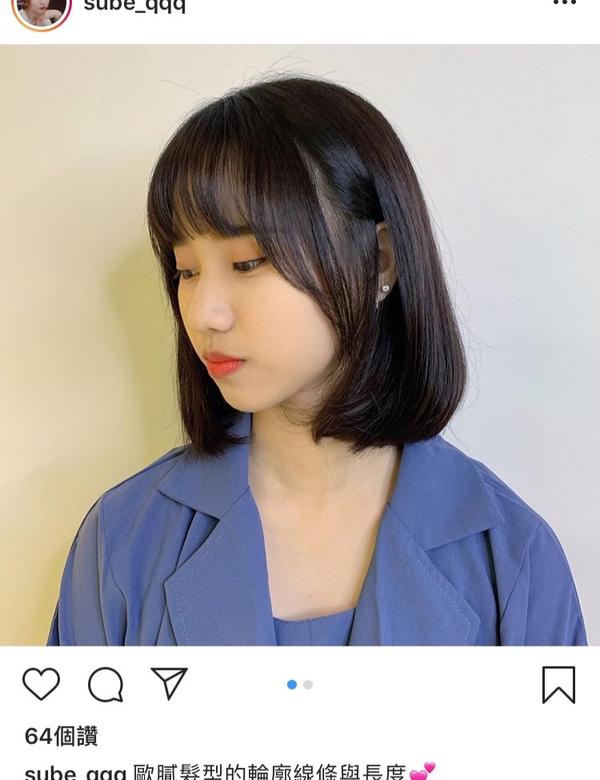This screenshot has width=600, height=780.
Task: Open comments with the speech bubble icon
Action: click(105, 685)
